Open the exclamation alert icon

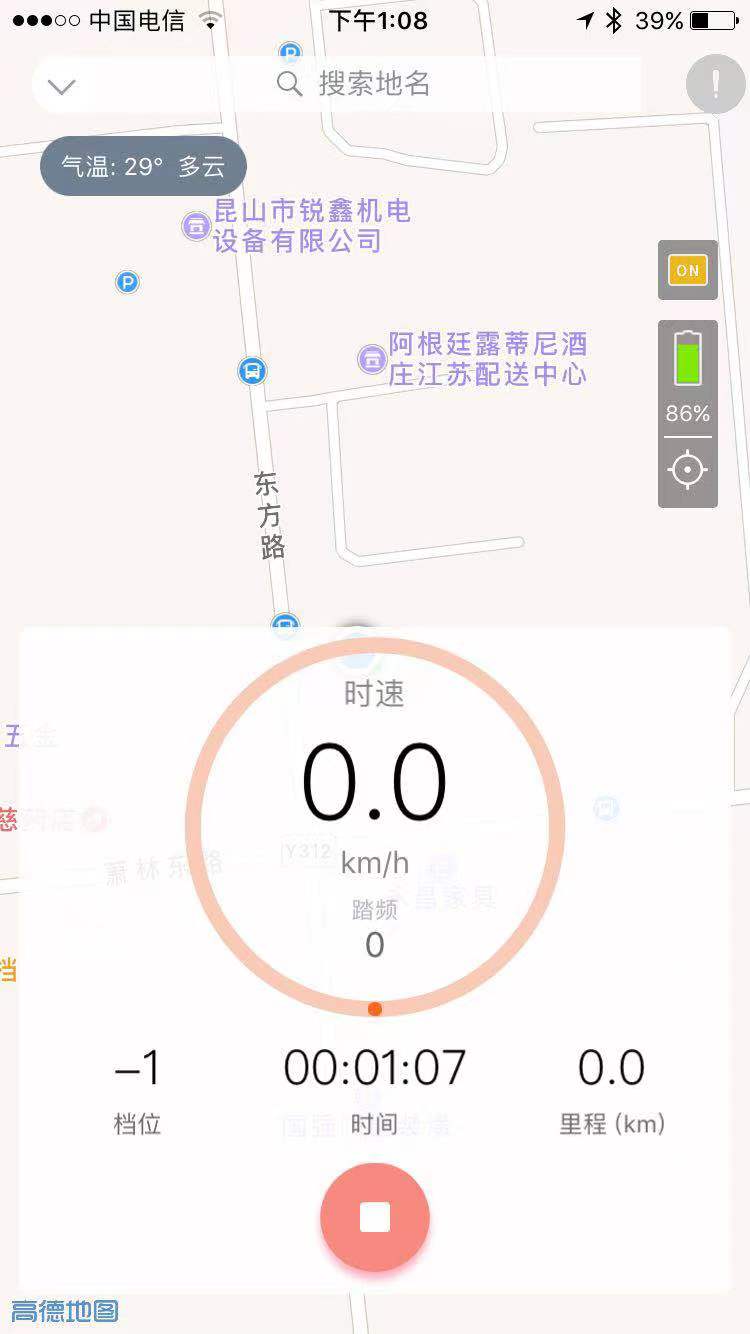tap(715, 84)
